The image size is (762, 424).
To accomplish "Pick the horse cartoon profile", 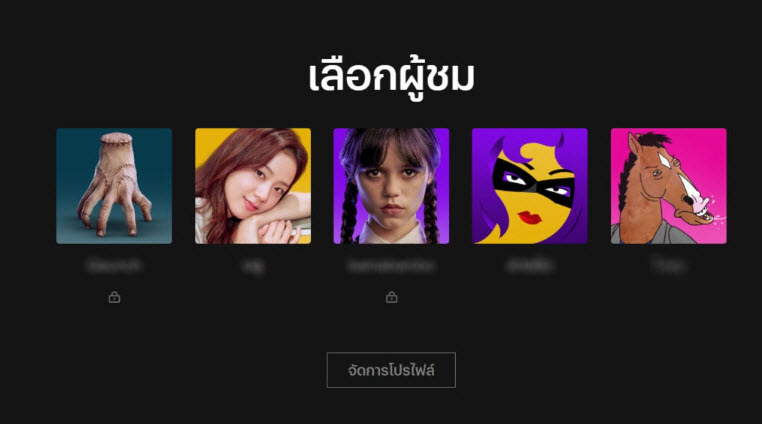I will click(x=668, y=186).
